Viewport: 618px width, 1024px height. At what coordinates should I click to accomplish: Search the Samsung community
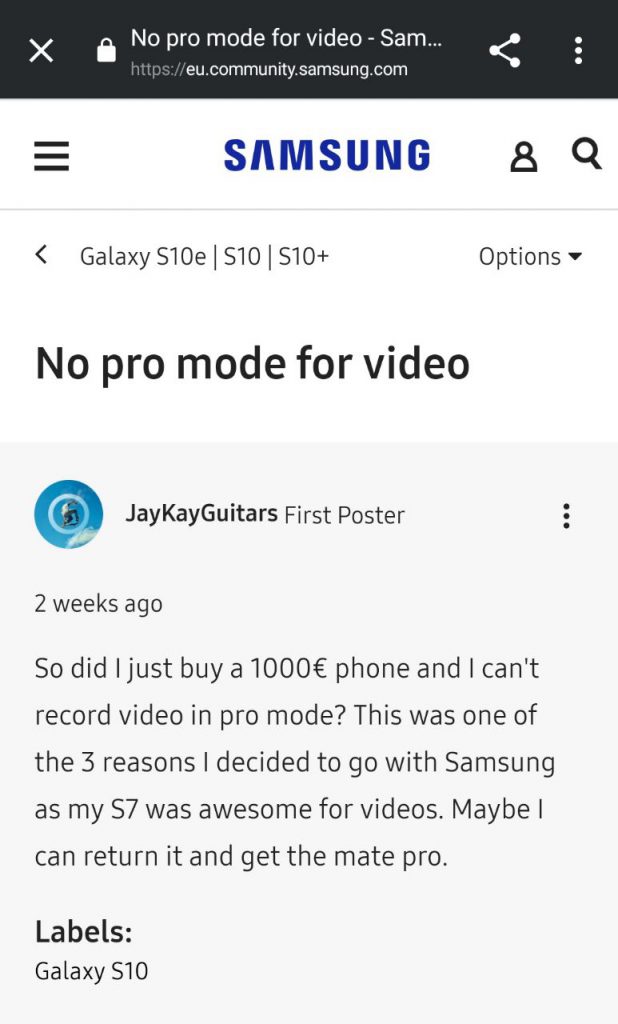click(586, 154)
